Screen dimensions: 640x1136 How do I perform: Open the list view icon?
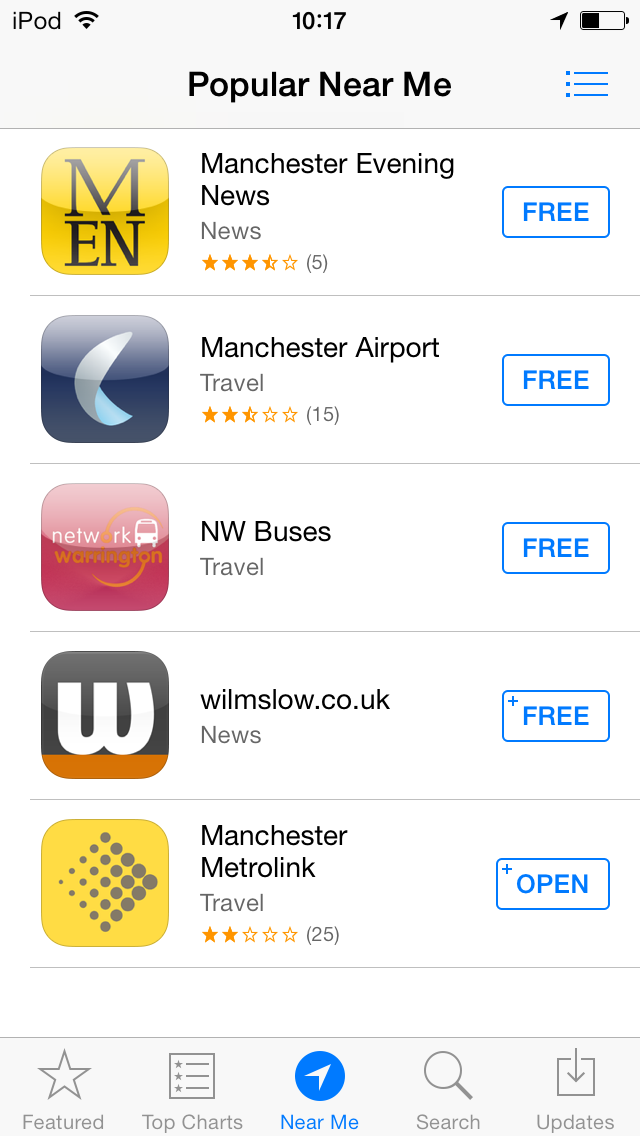pos(586,84)
